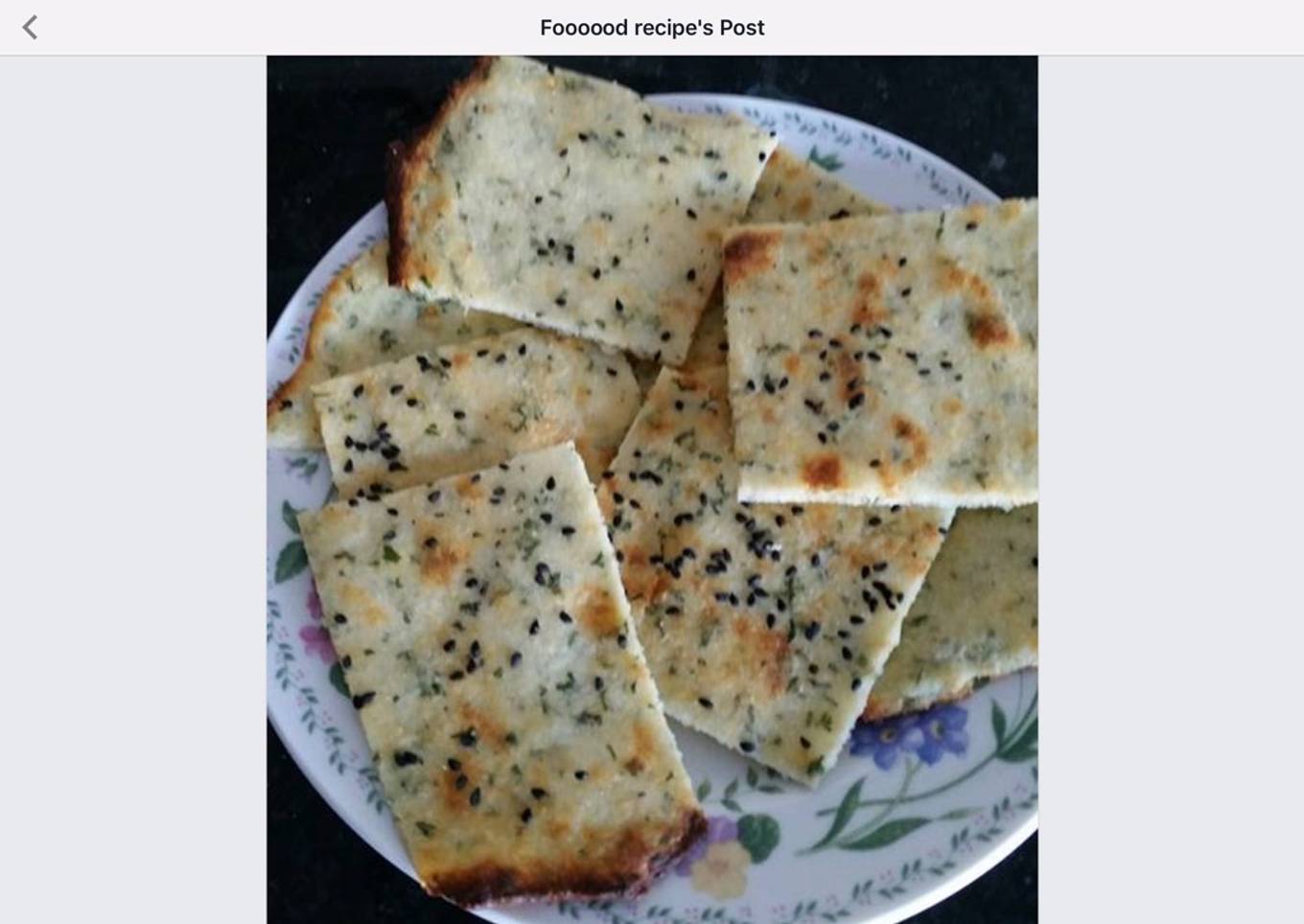Screen dimensions: 1304x924
Task: Open the flatbread photo in full view
Action: 652,489
